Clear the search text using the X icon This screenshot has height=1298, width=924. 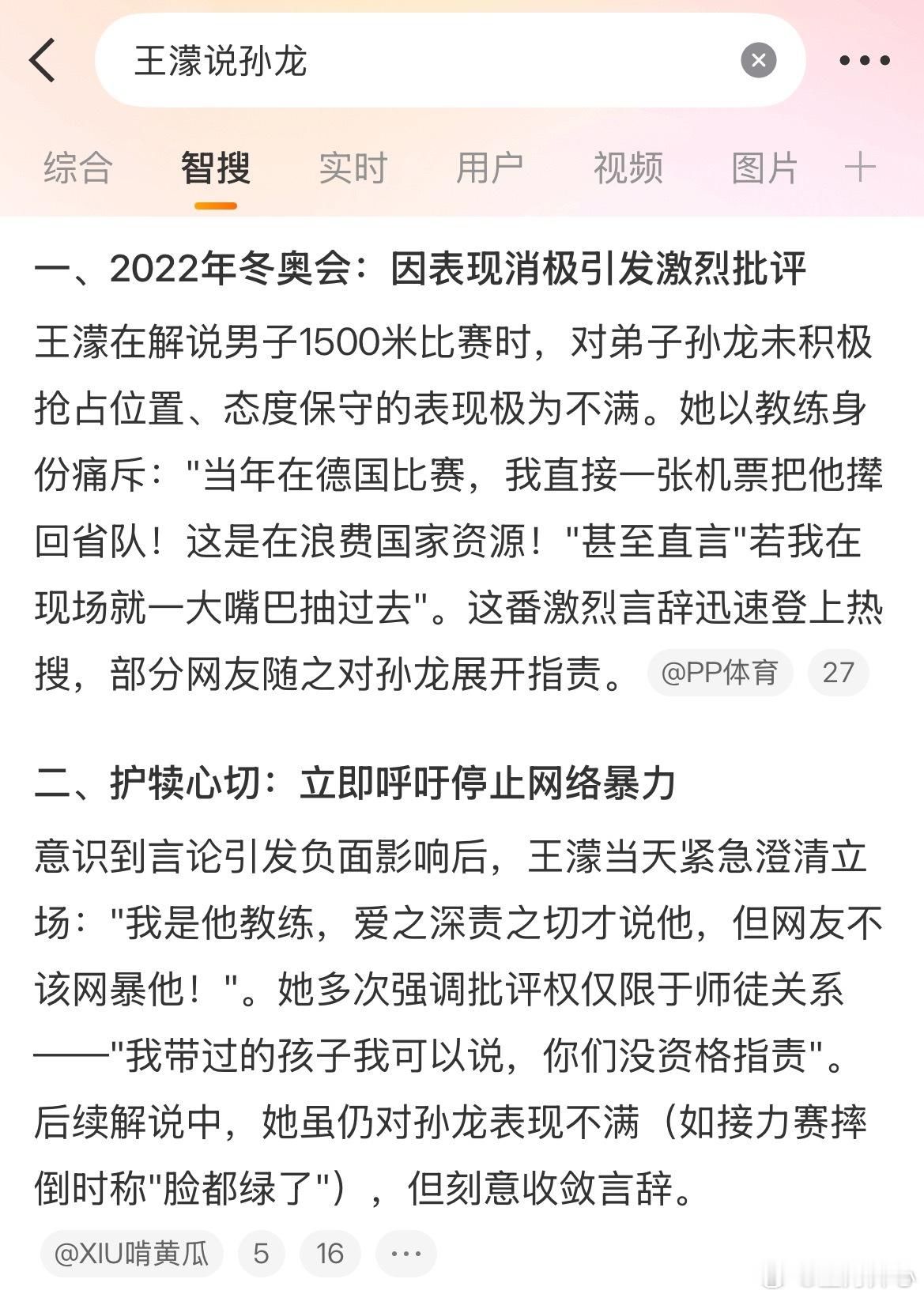point(756,60)
